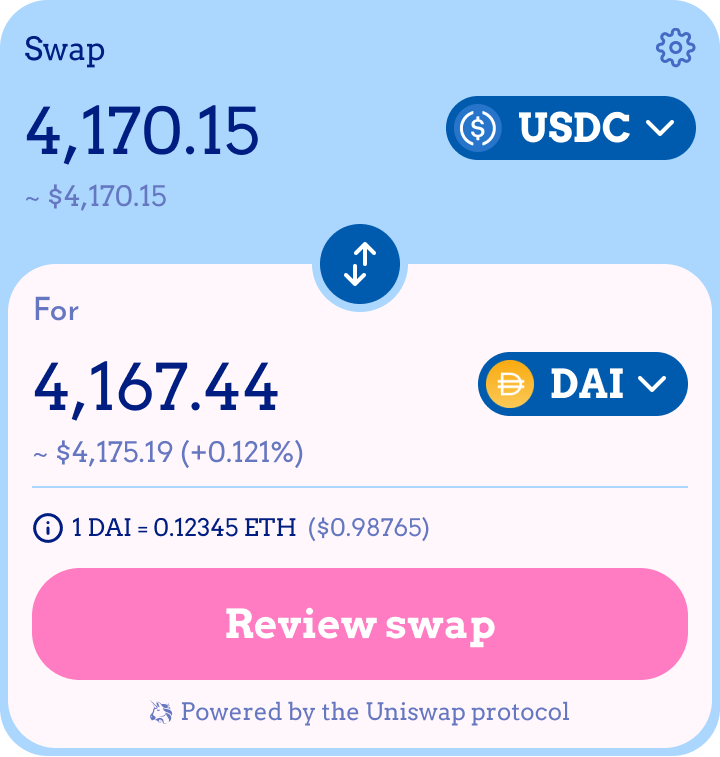This screenshot has height=757, width=720.
Task: Reverse swap direction between USDC and DAI
Action: coord(358,263)
